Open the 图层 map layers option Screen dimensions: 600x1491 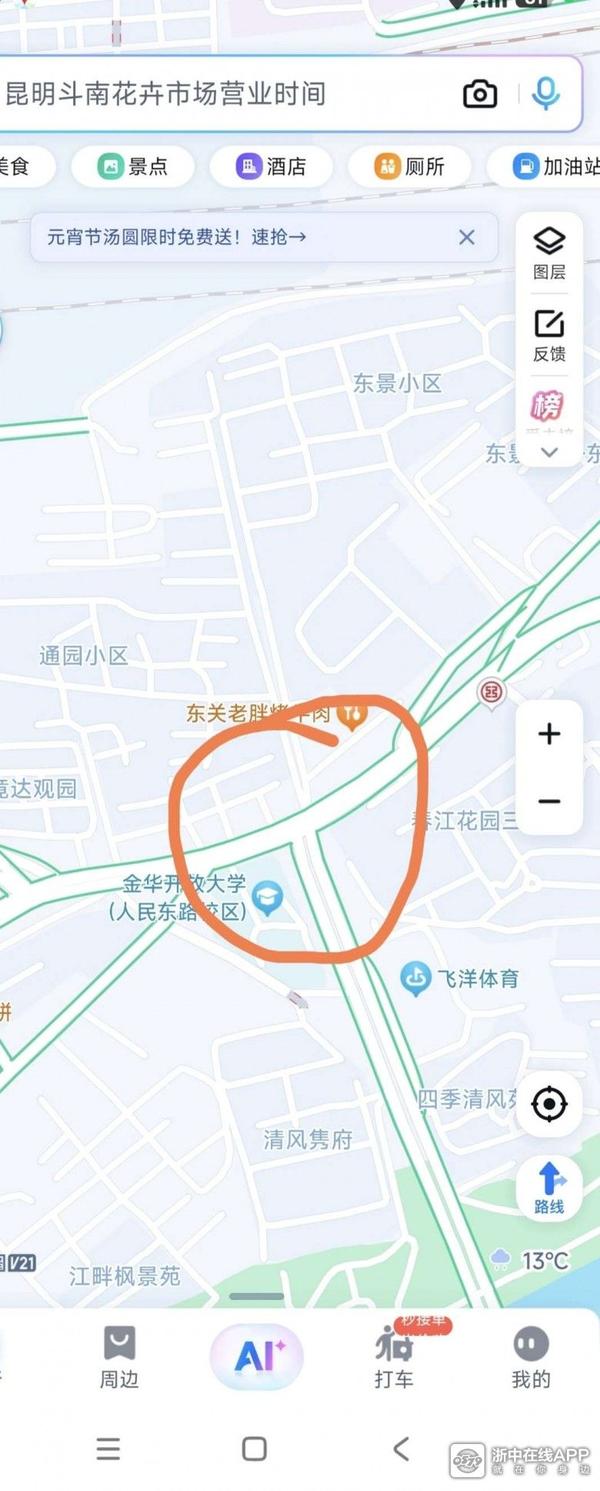click(x=549, y=253)
